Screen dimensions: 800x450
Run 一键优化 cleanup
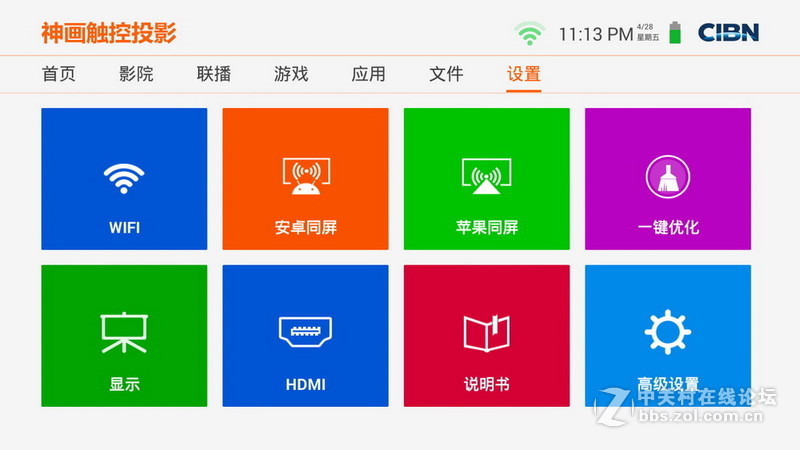(x=668, y=179)
